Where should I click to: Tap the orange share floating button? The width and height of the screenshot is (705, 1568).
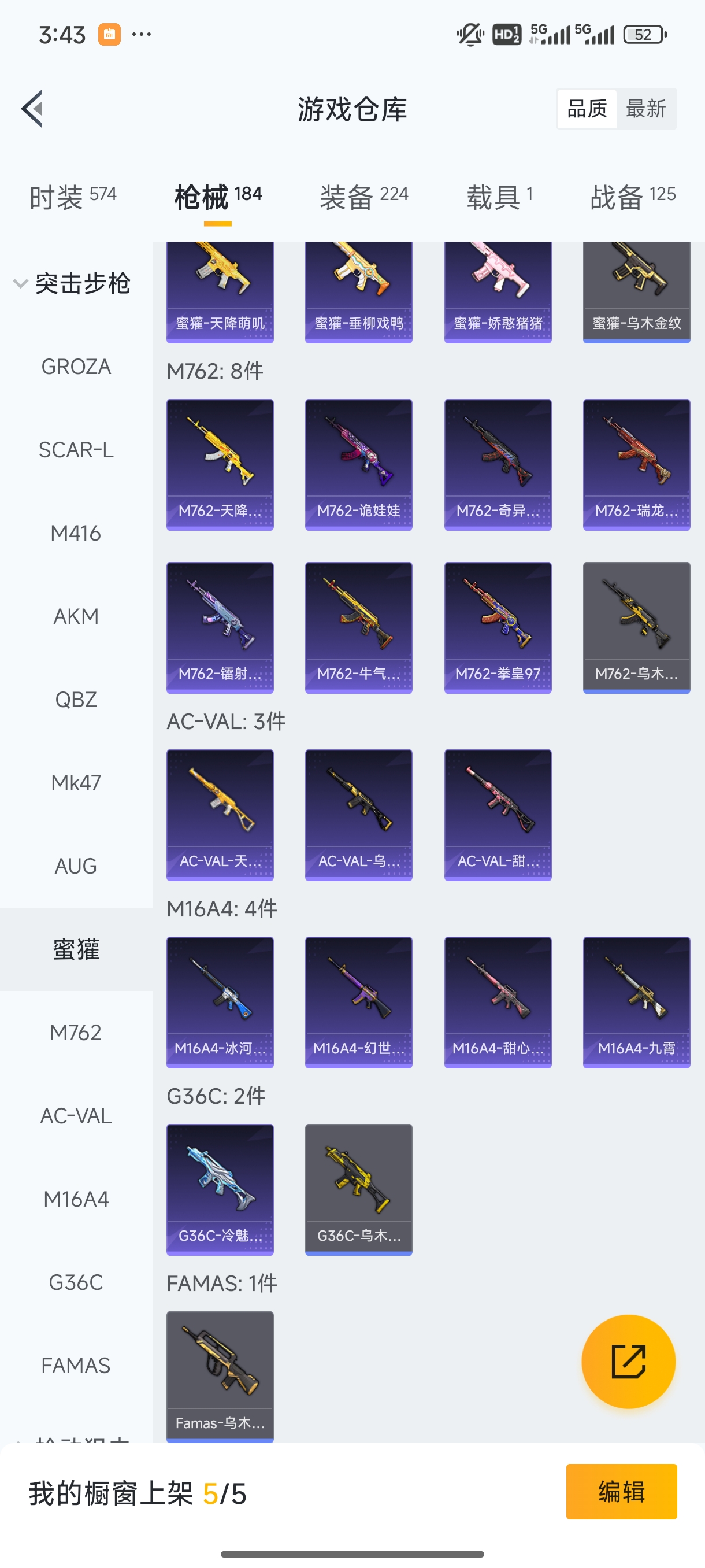click(x=628, y=1362)
